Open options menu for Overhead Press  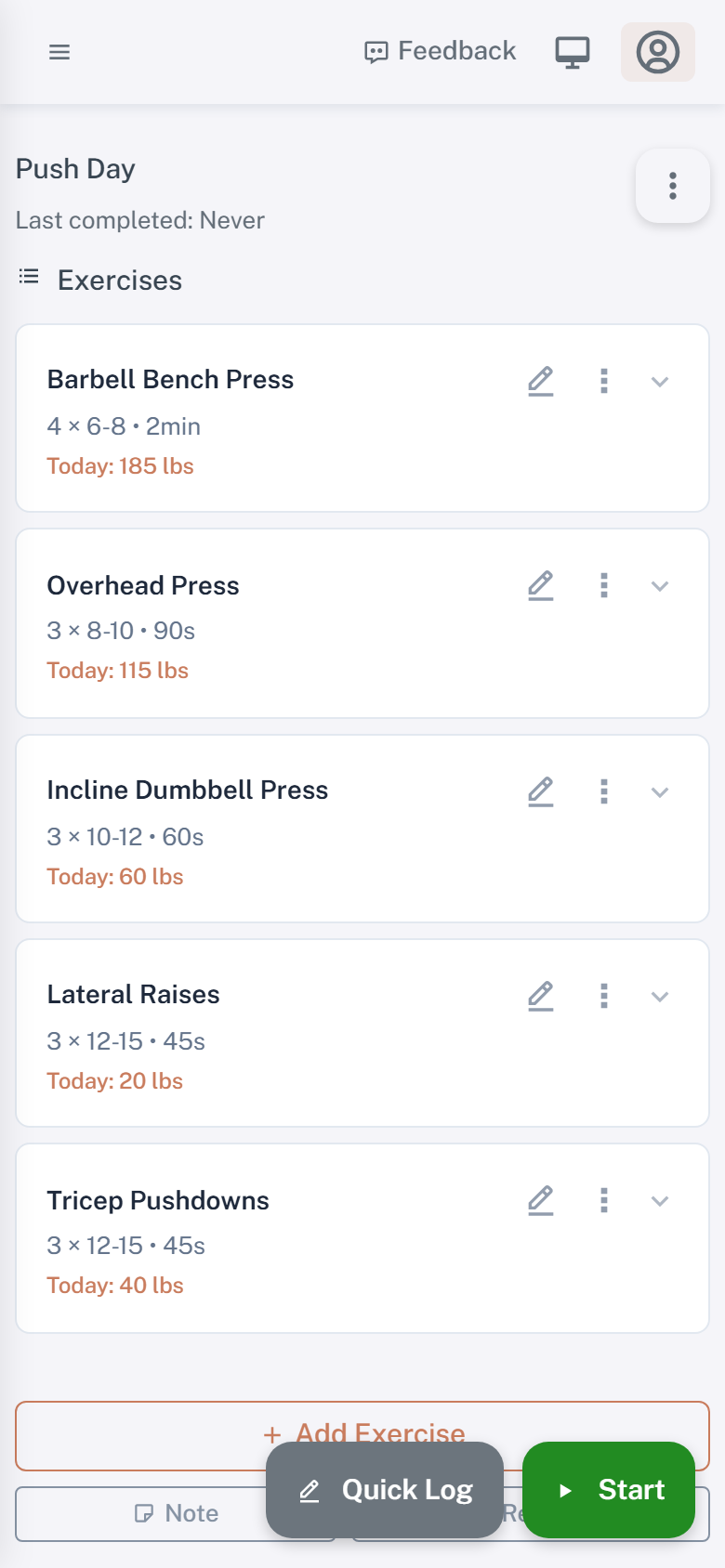pyautogui.click(x=603, y=586)
